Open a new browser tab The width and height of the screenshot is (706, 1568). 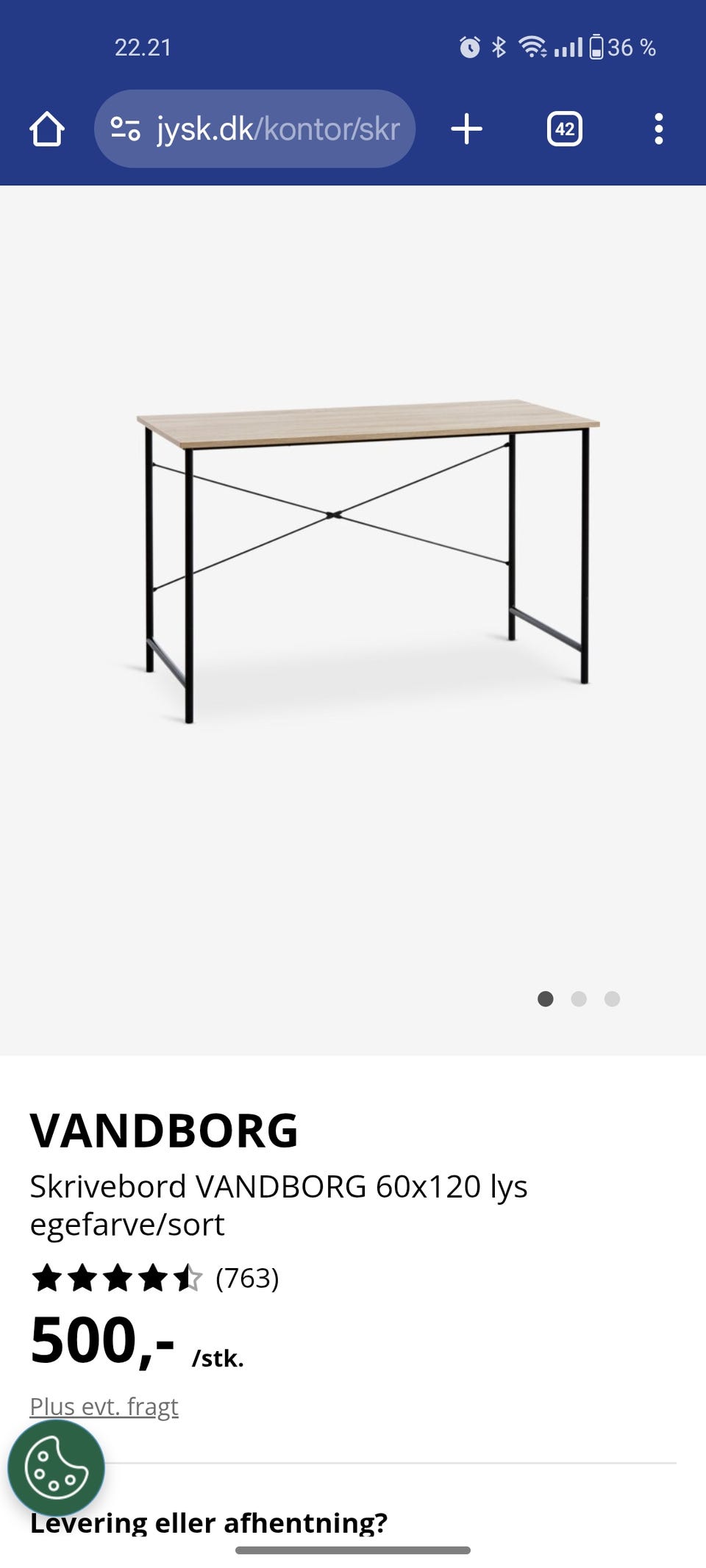[x=466, y=129]
